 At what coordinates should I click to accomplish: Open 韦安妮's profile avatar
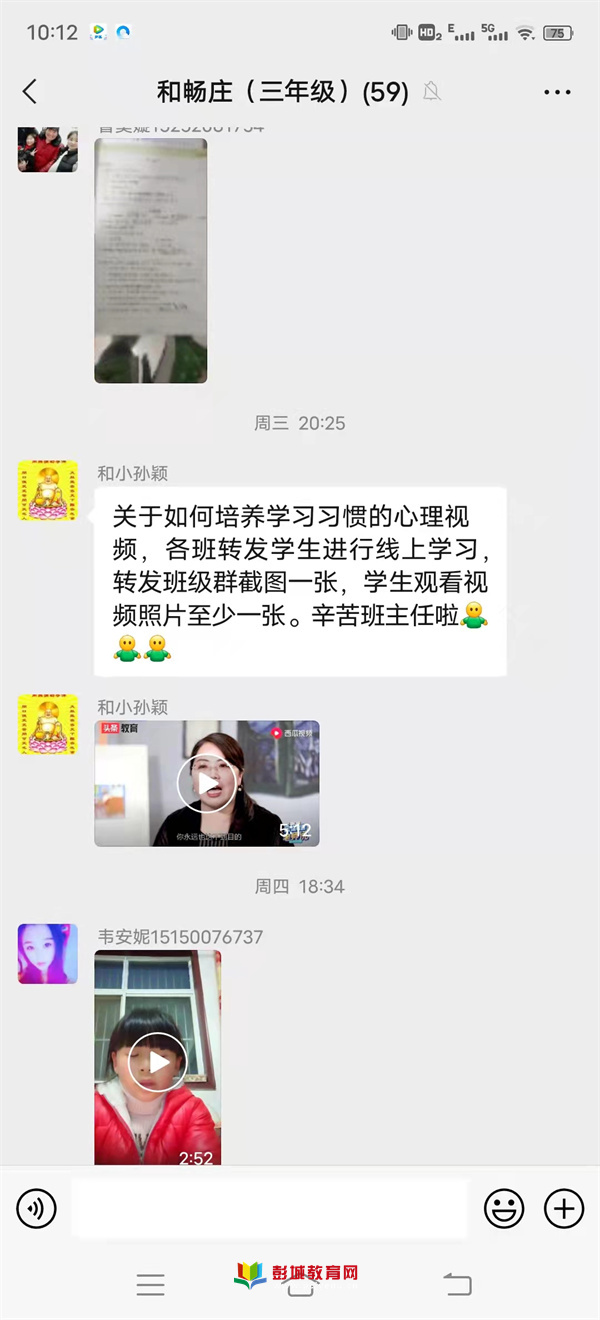tap(48, 954)
